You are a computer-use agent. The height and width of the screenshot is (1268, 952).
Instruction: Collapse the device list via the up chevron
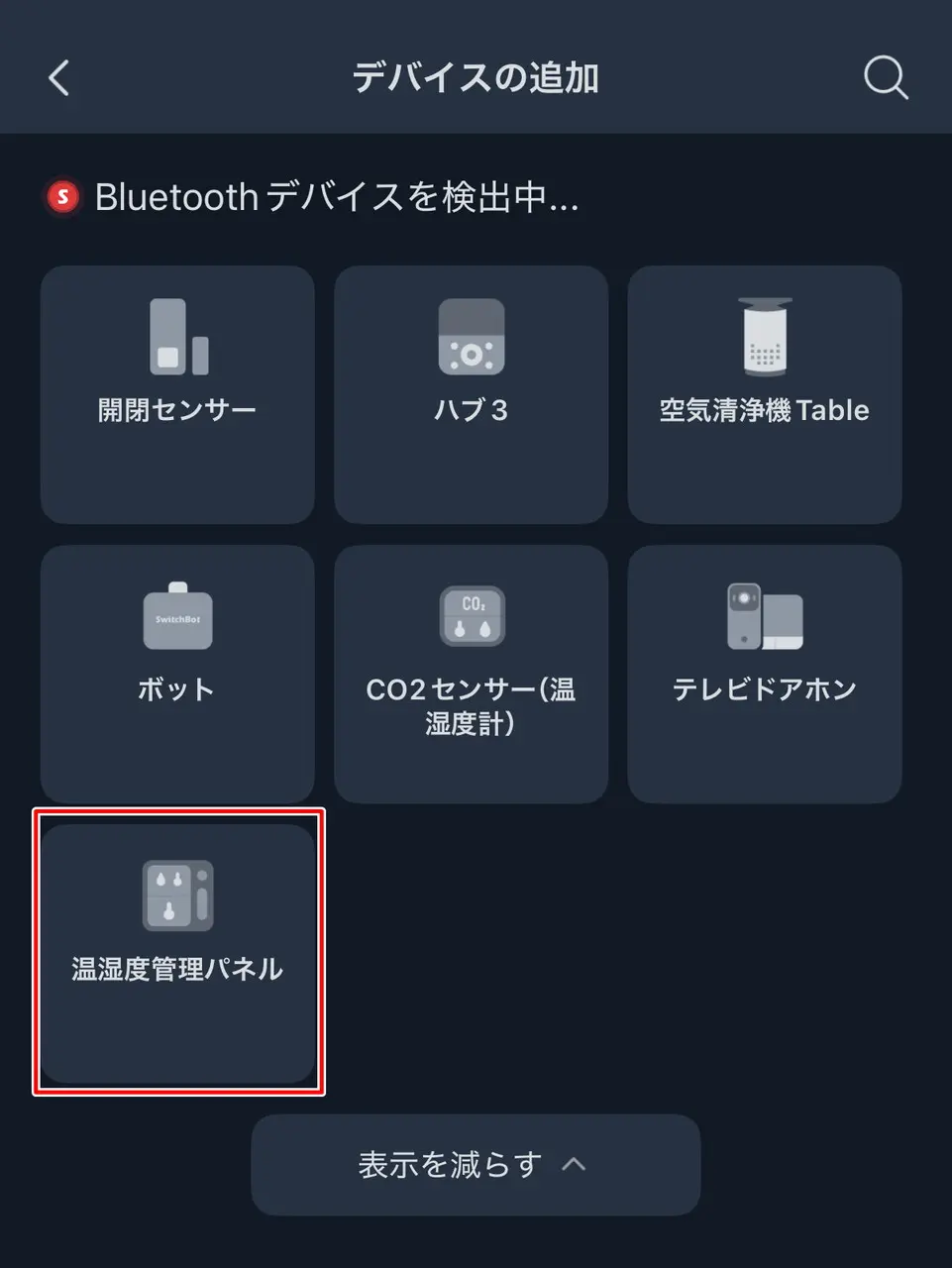(x=572, y=1166)
